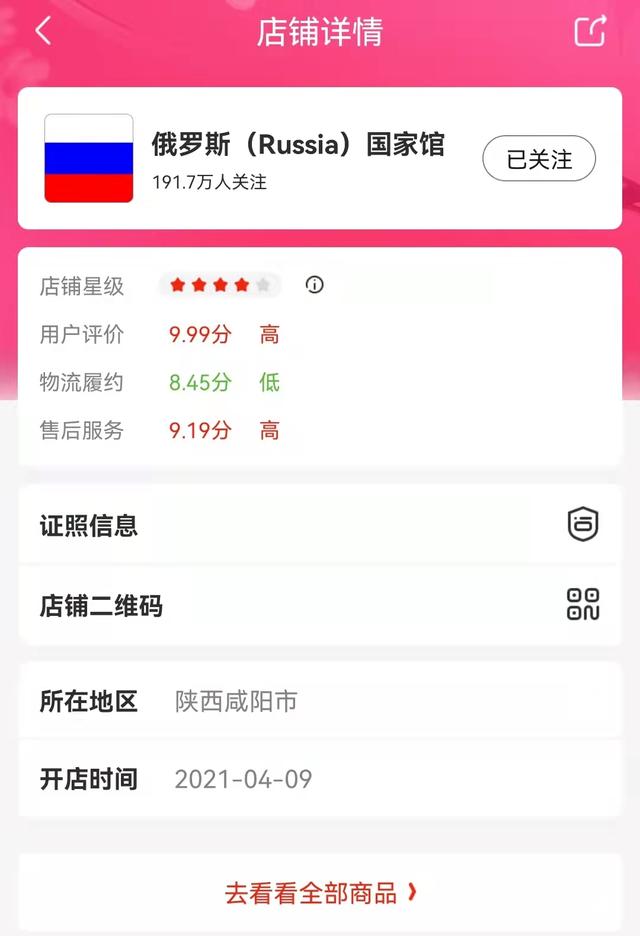Open the 店铺二维码 QR code row
The height and width of the screenshot is (936, 640).
(x=320, y=605)
